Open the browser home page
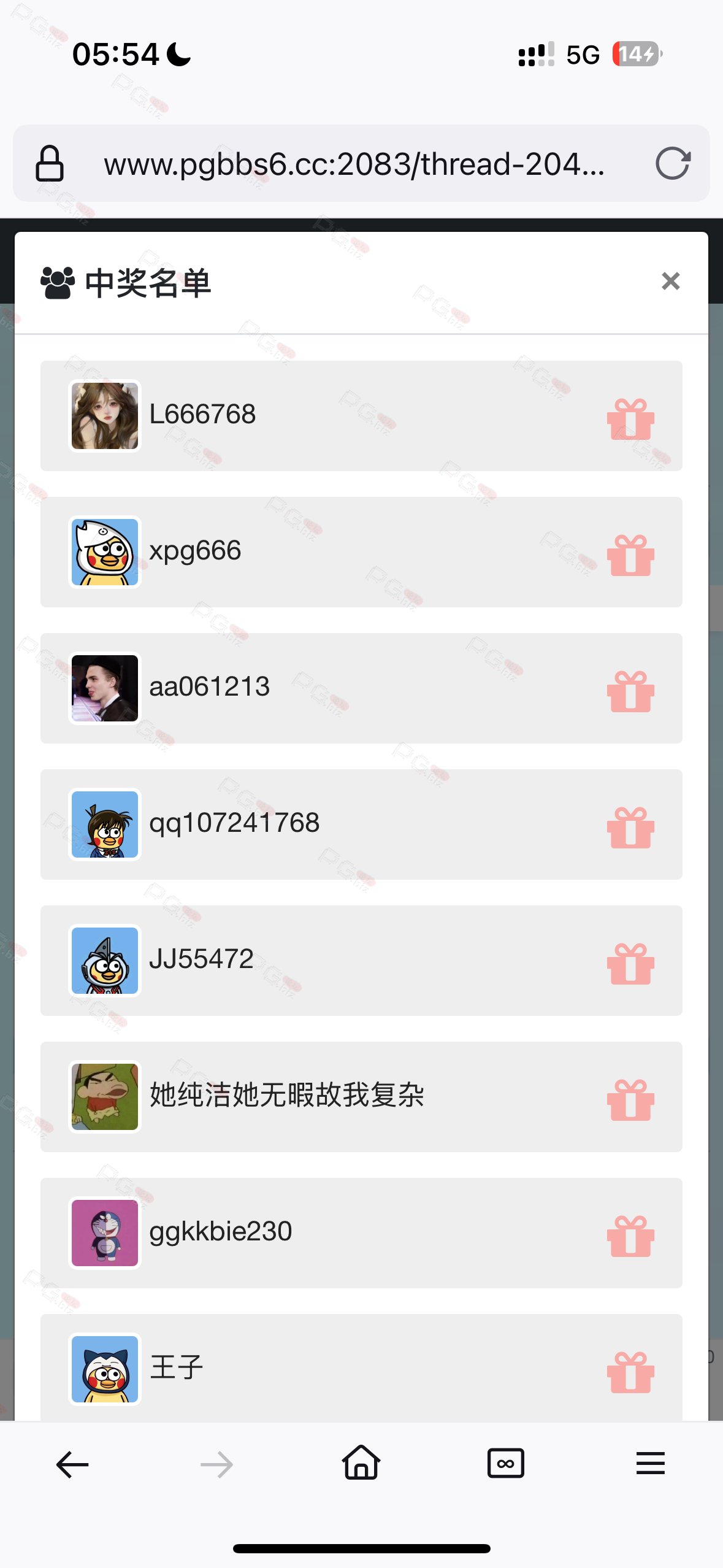The image size is (723, 1568). (361, 1463)
